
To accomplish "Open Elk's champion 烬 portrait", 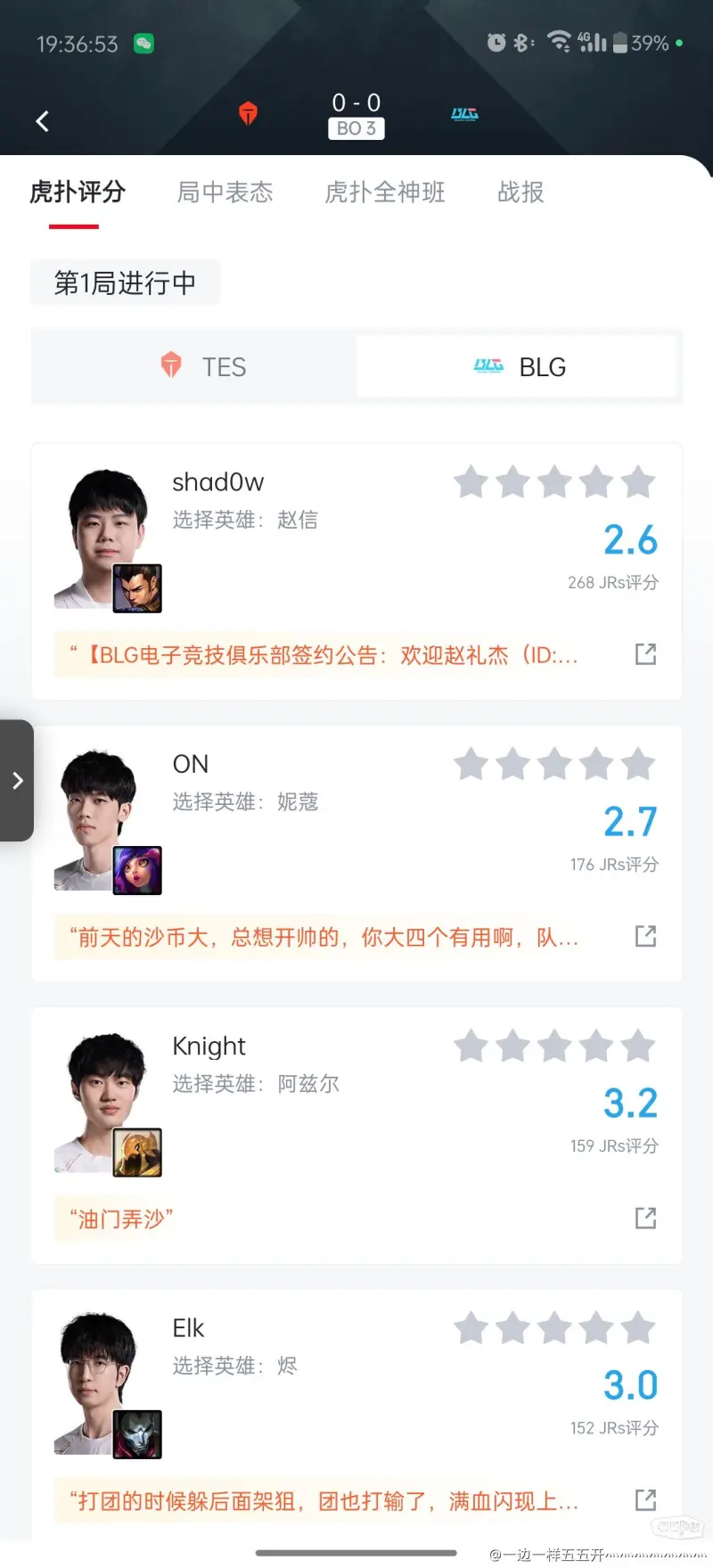I will 137,1433.
